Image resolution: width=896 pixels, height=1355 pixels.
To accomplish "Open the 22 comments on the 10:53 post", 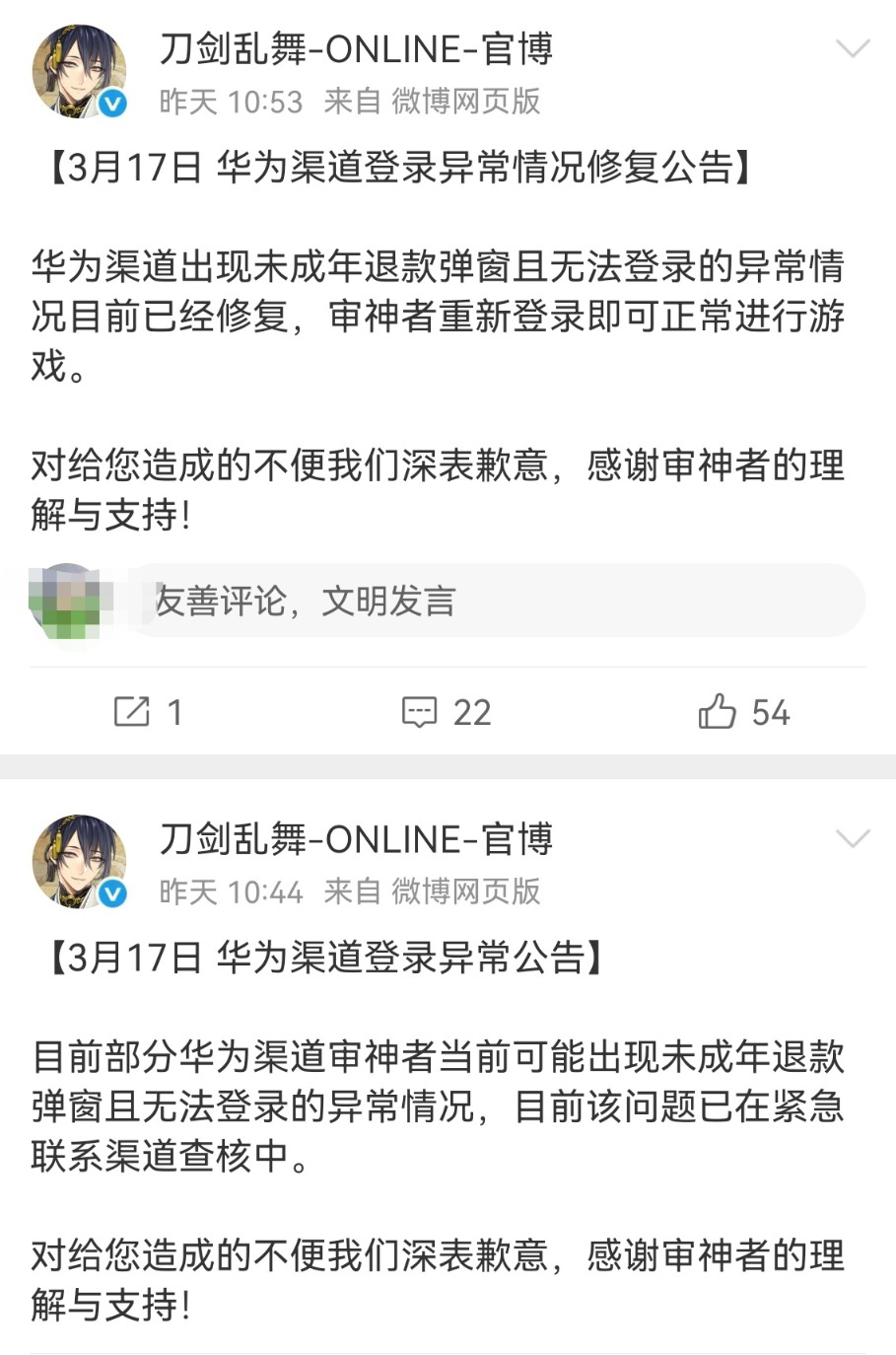I will 446,712.
